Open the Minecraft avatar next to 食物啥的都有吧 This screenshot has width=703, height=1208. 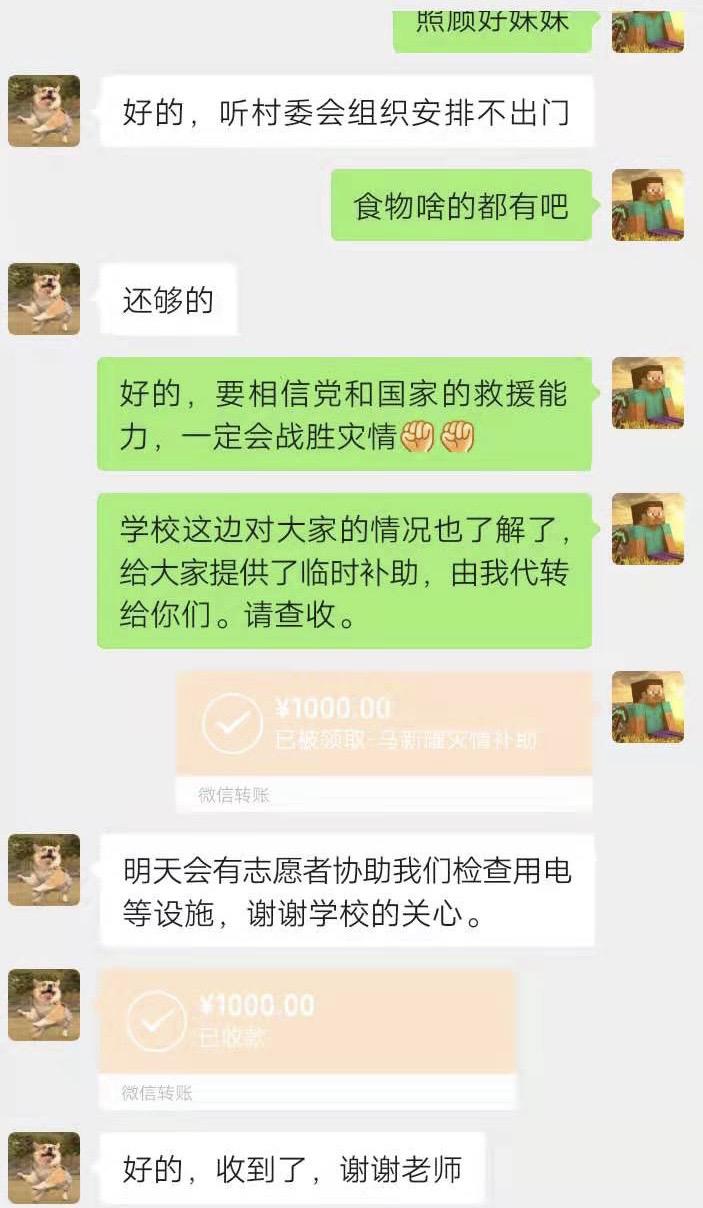(648, 205)
